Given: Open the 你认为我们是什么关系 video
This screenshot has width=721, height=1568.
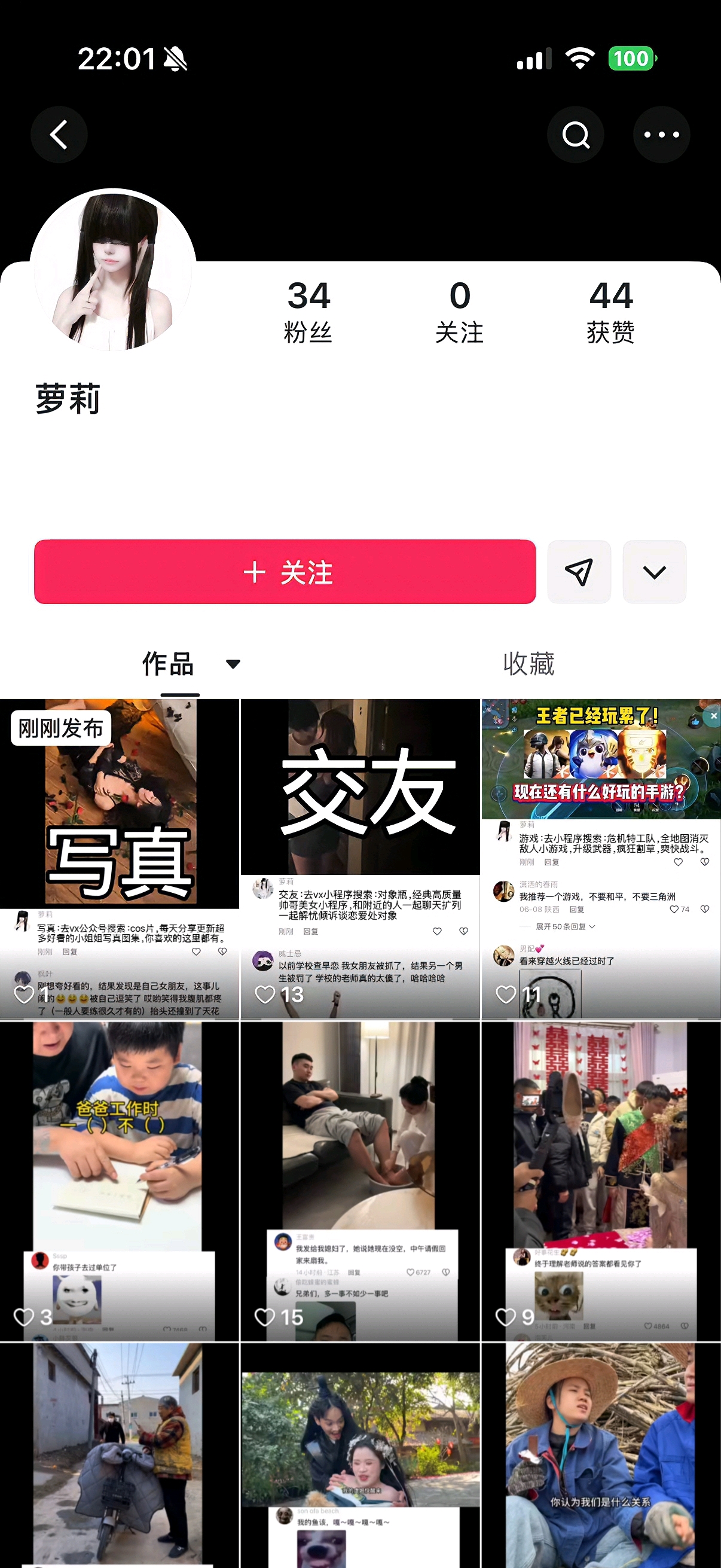Looking at the screenshot, I should point(601,1456).
